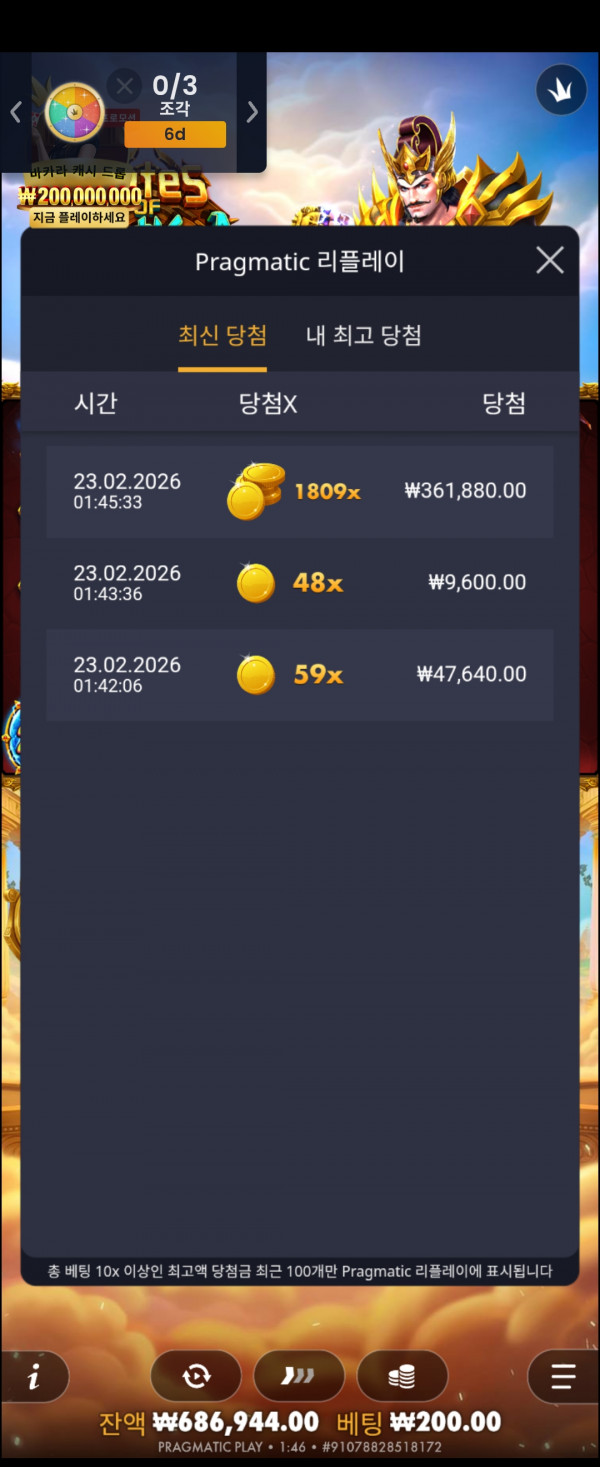Go to the next promotion with the right arrow
This screenshot has height=1467, width=600.
(252, 112)
